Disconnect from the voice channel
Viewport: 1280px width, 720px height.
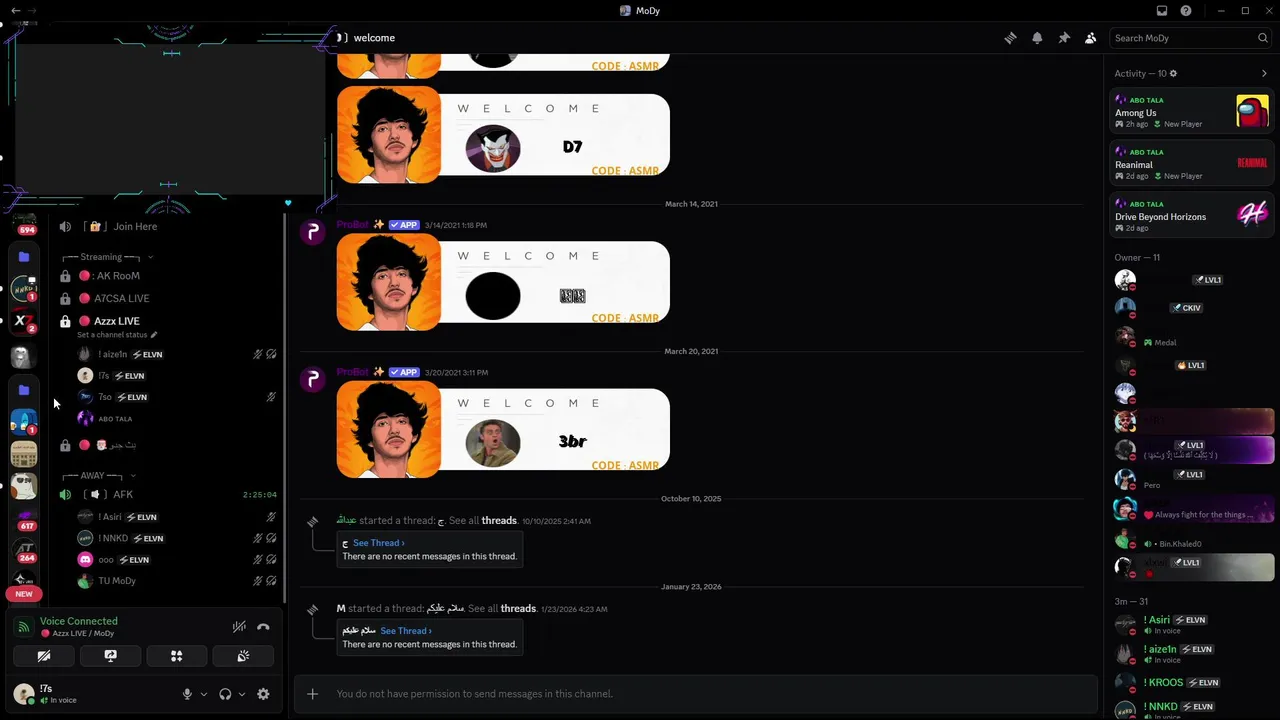coord(263,627)
